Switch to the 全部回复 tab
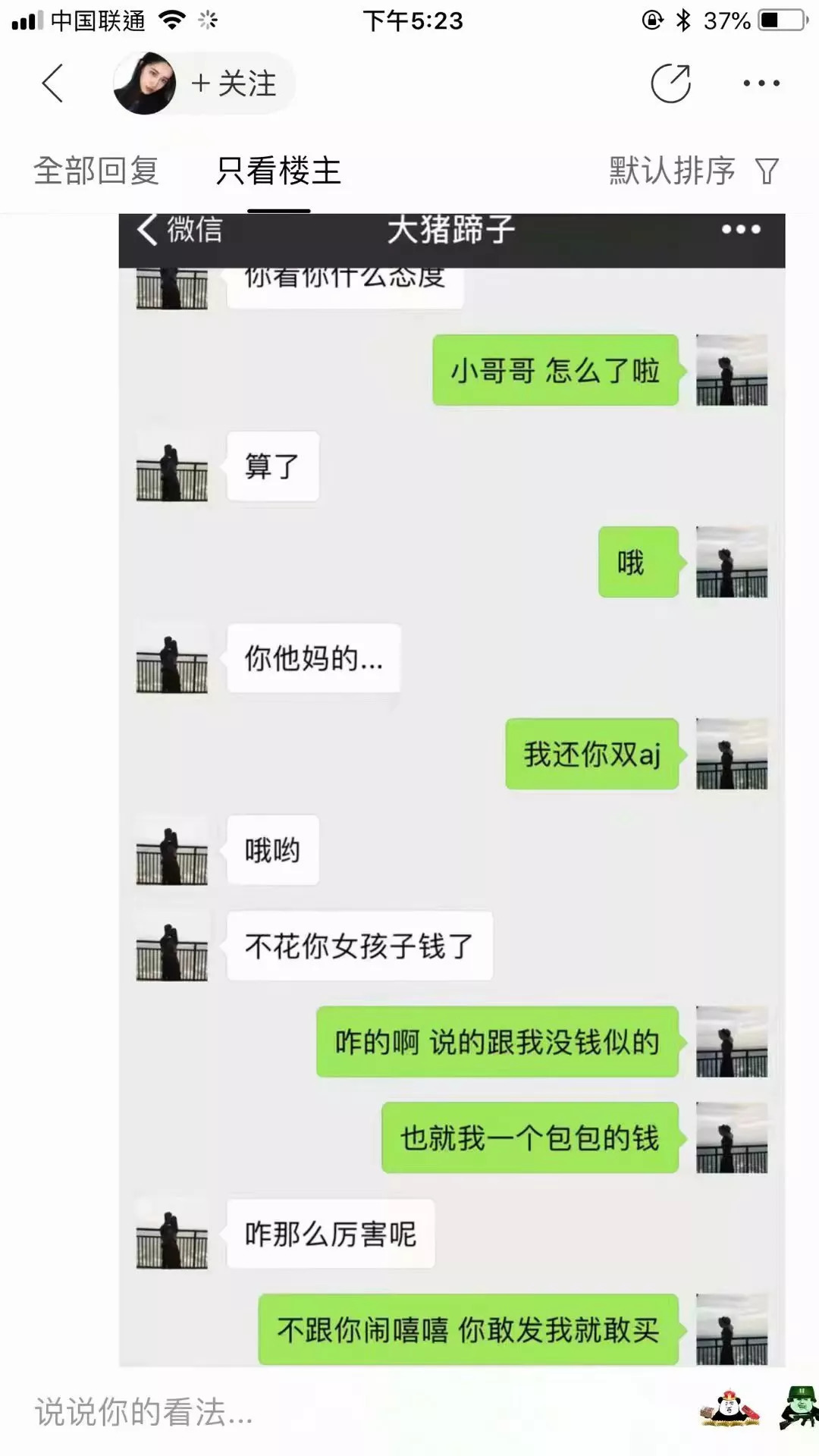 click(96, 171)
